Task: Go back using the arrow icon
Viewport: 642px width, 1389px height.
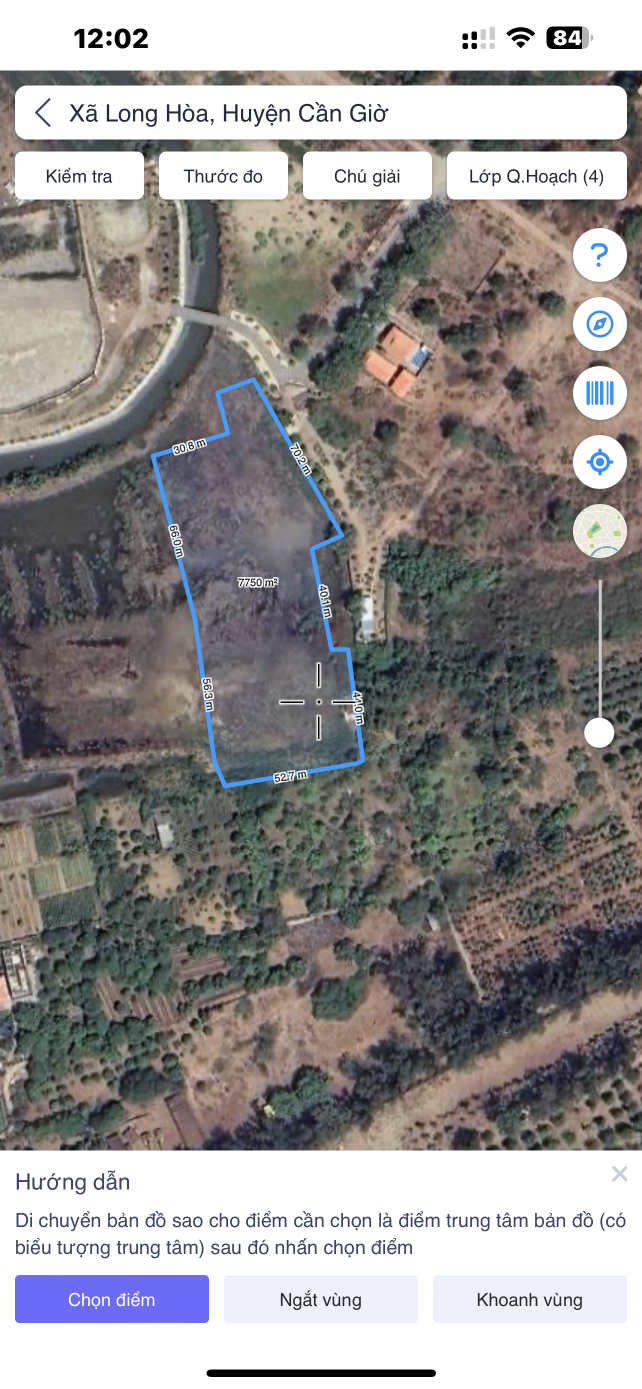Action: (x=43, y=113)
